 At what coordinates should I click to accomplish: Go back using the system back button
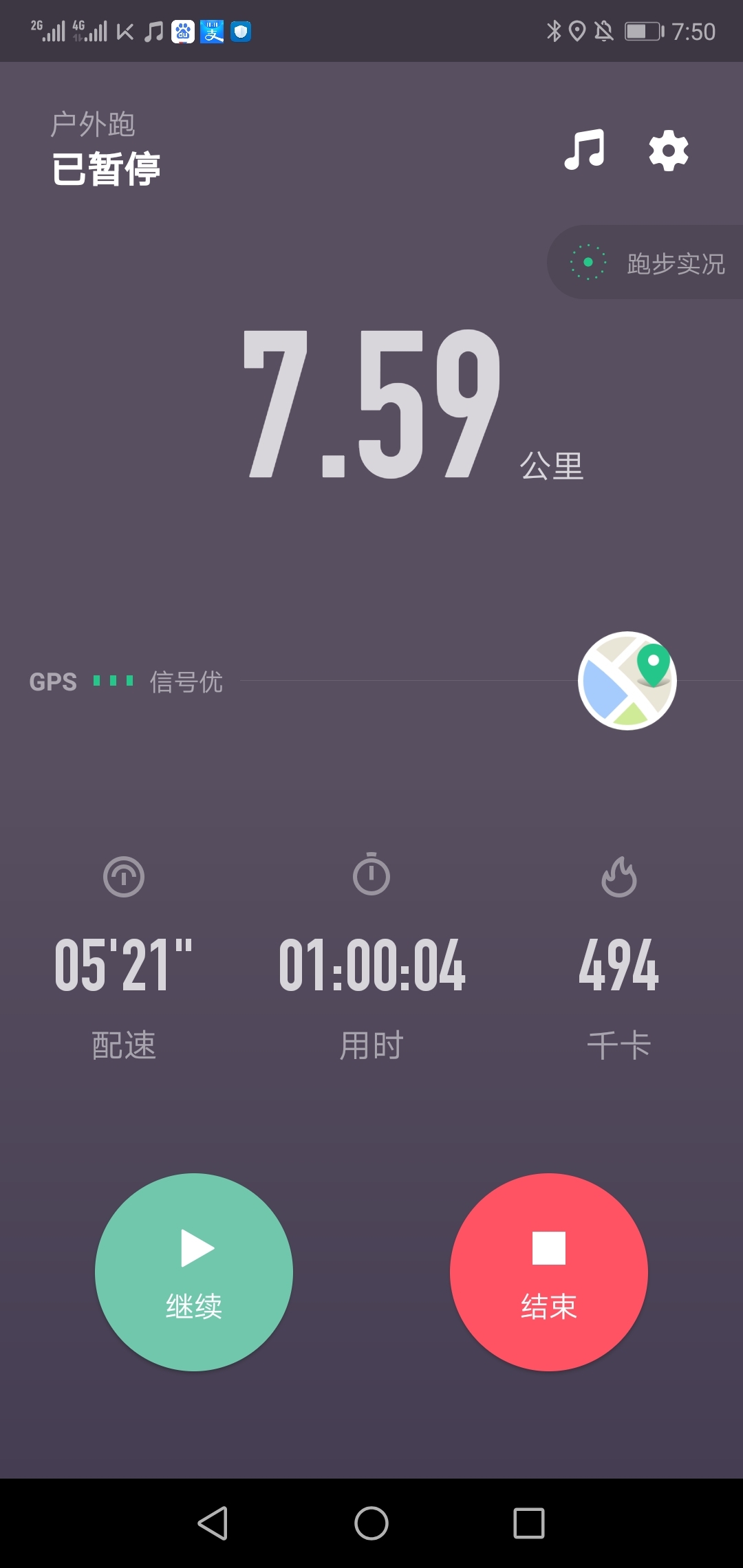213,1523
